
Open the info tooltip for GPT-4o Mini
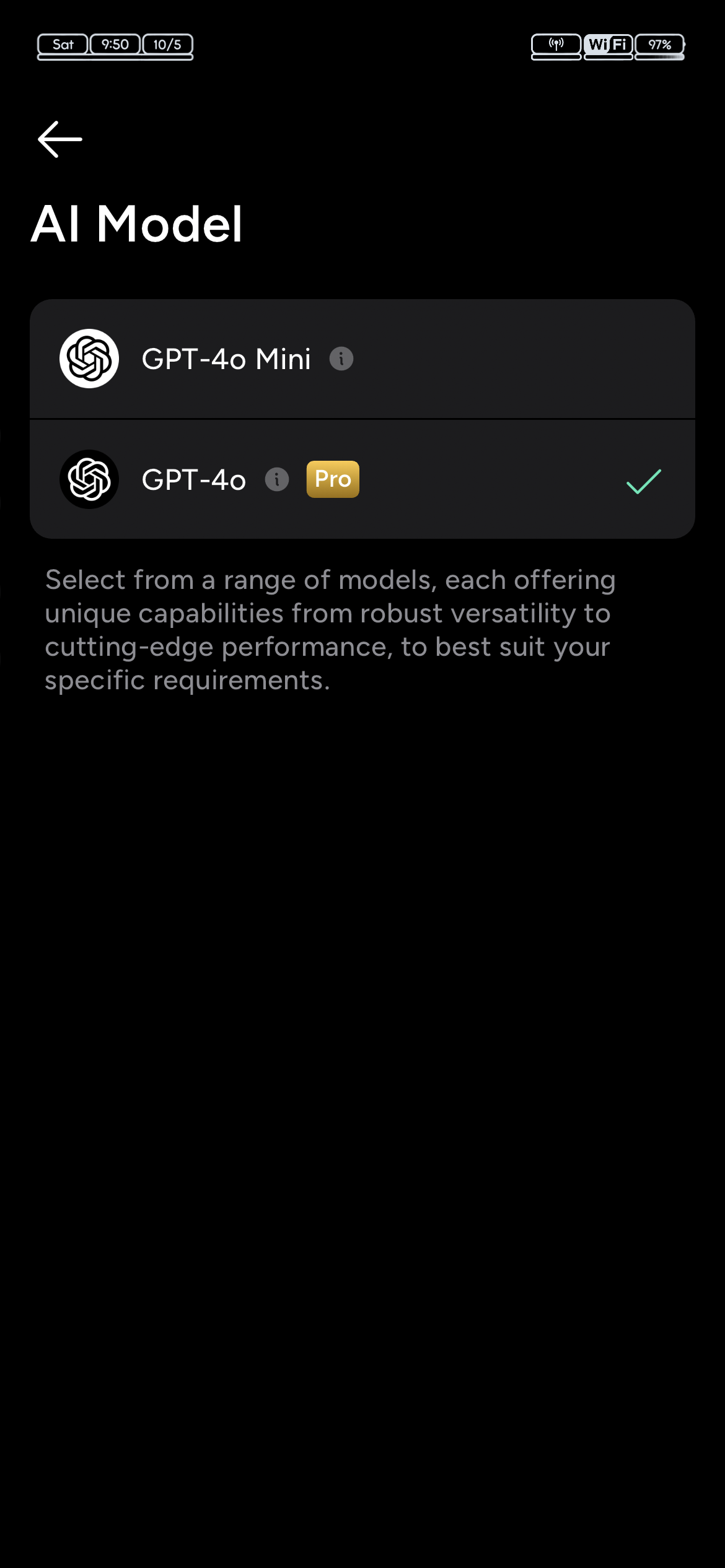341,358
